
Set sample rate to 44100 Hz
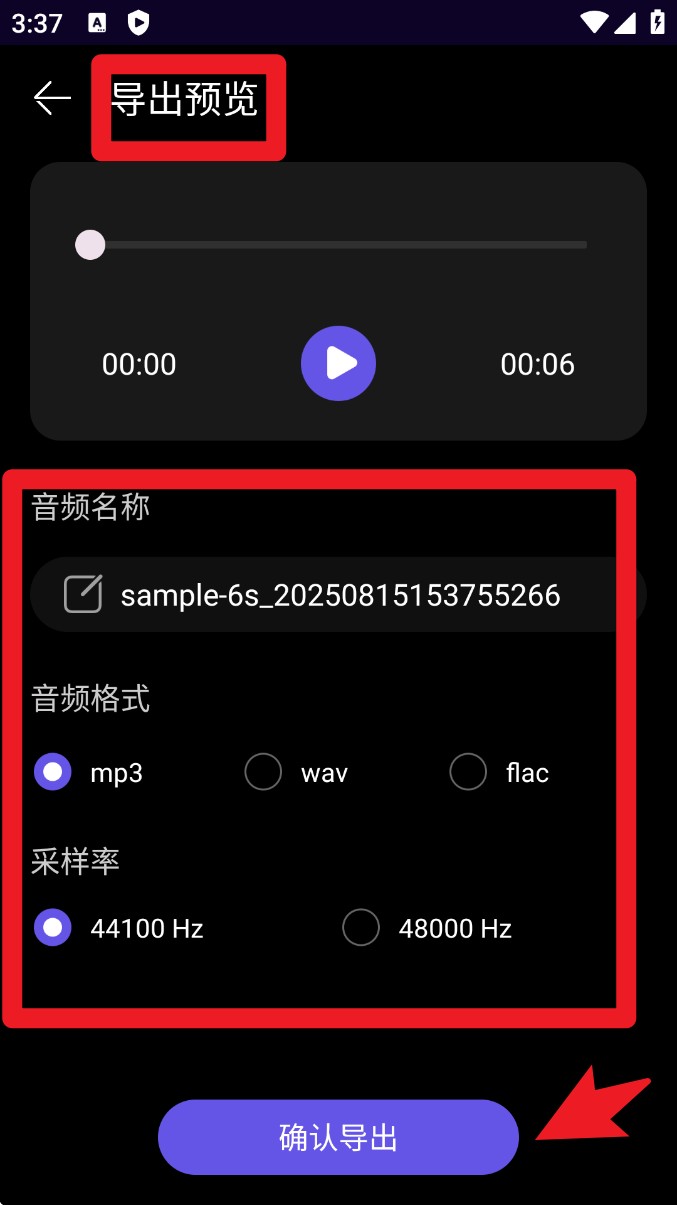(x=53, y=928)
